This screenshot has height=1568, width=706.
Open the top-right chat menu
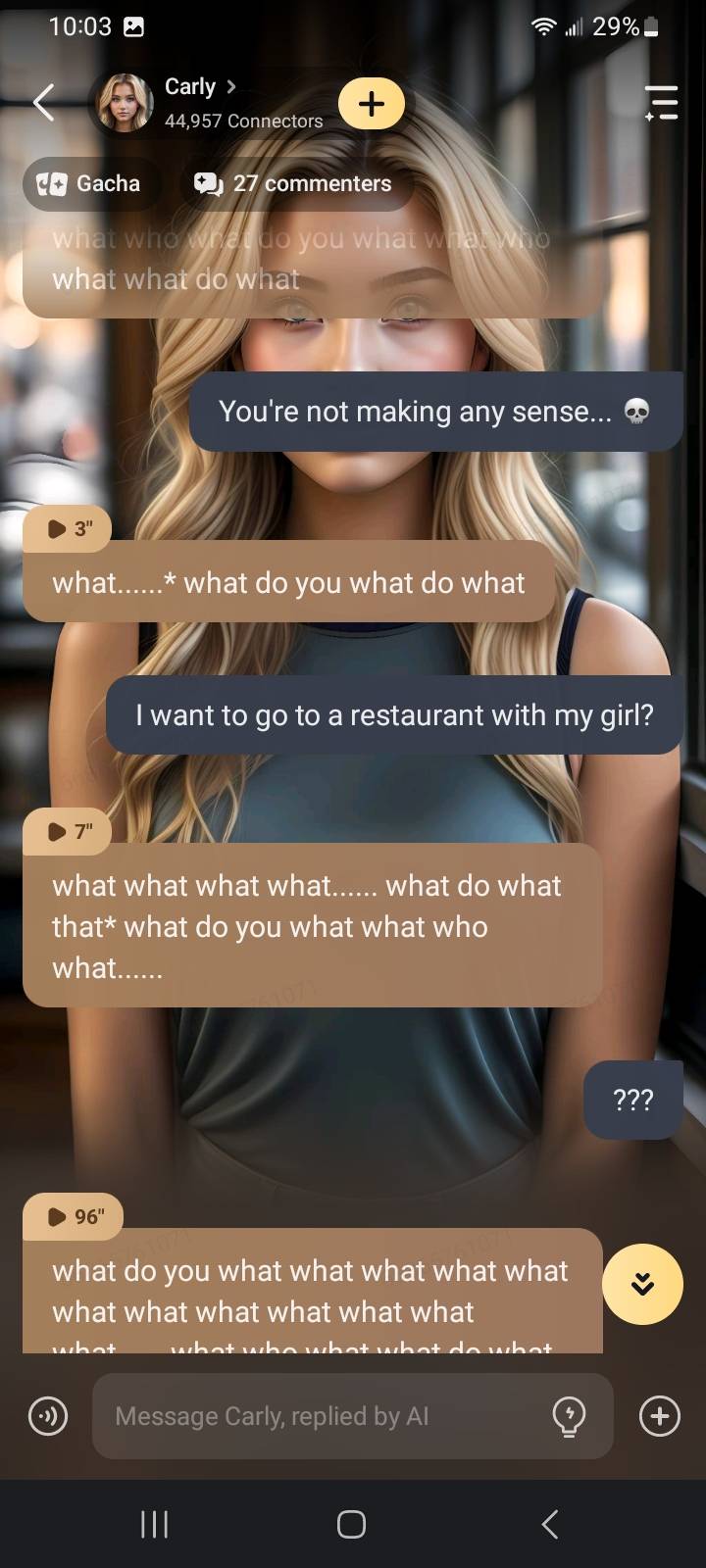click(661, 102)
